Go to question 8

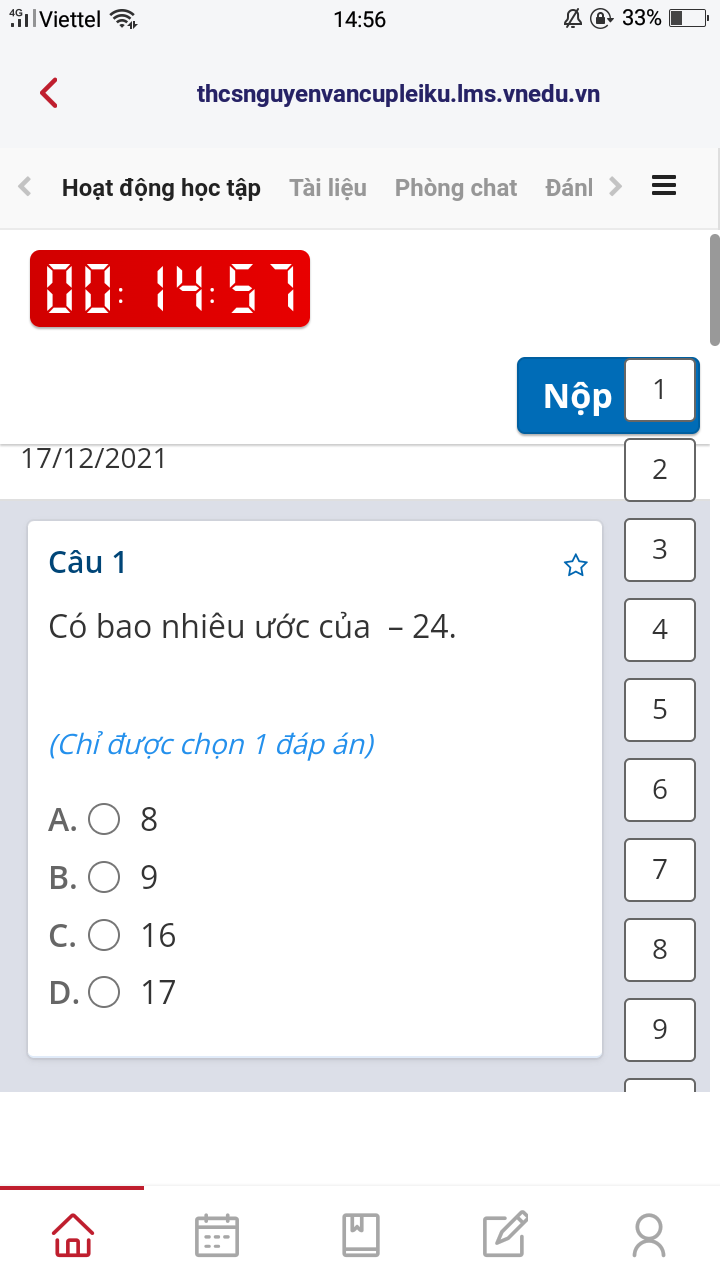click(x=660, y=949)
